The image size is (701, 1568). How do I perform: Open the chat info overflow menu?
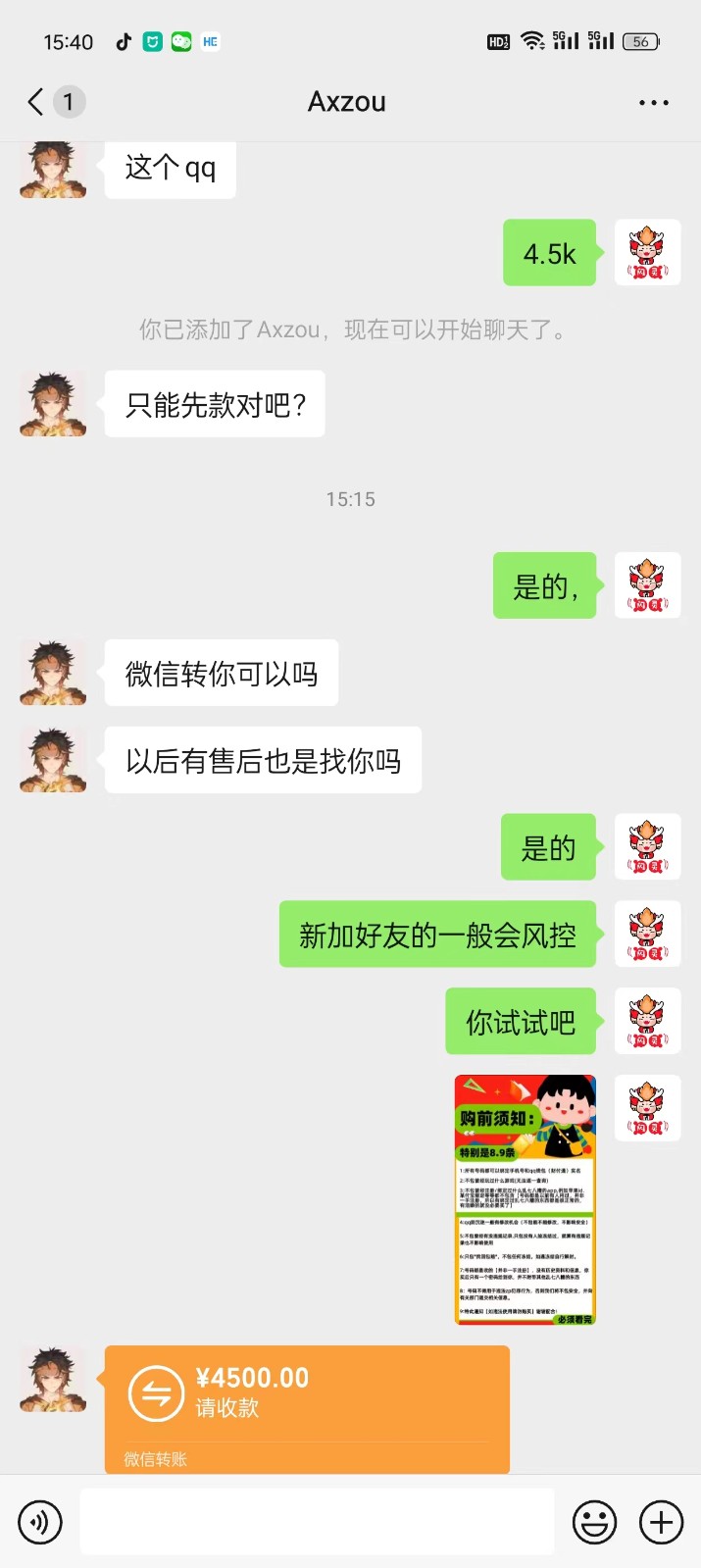coord(653,102)
